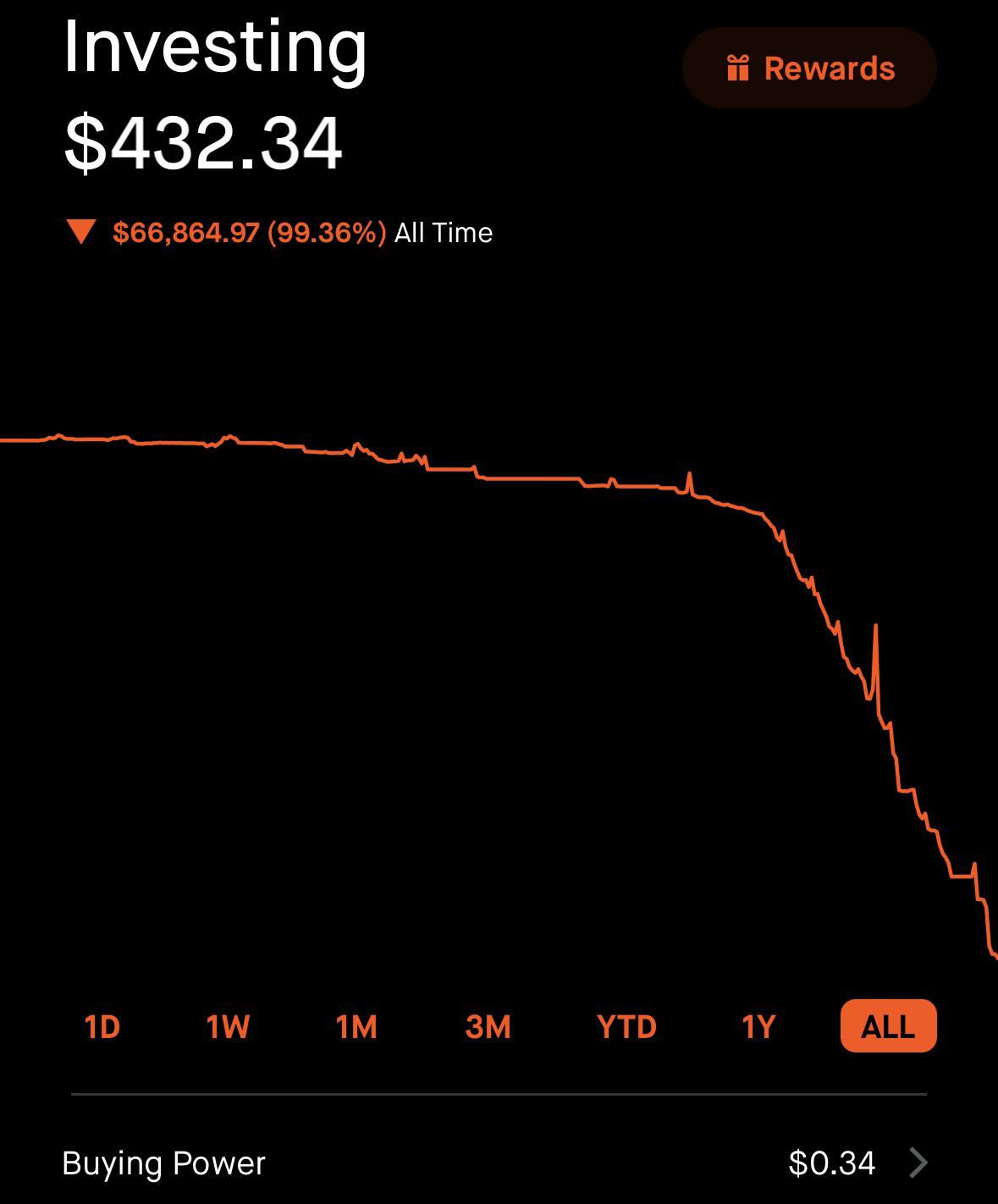
Task: Tap the ALL time range
Action: click(x=888, y=1026)
